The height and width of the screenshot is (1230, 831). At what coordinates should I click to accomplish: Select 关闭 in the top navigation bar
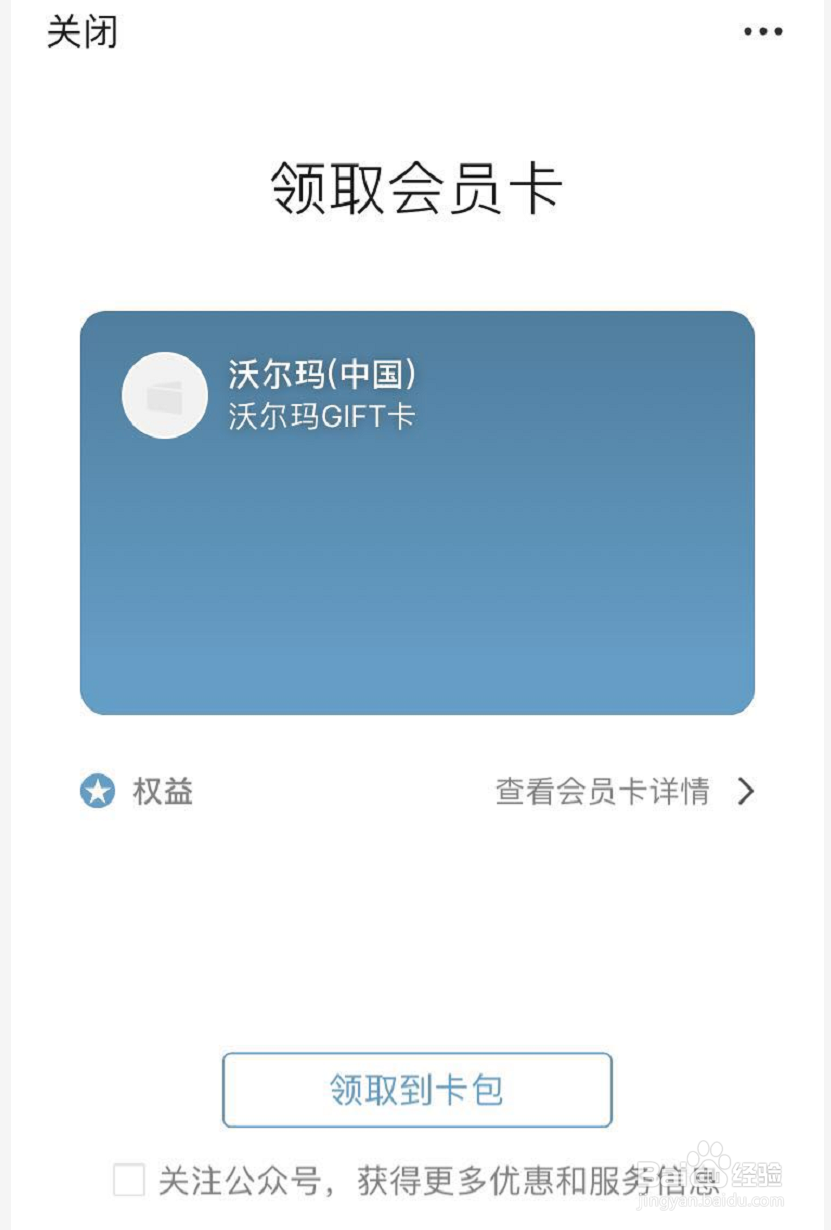(83, 33)
